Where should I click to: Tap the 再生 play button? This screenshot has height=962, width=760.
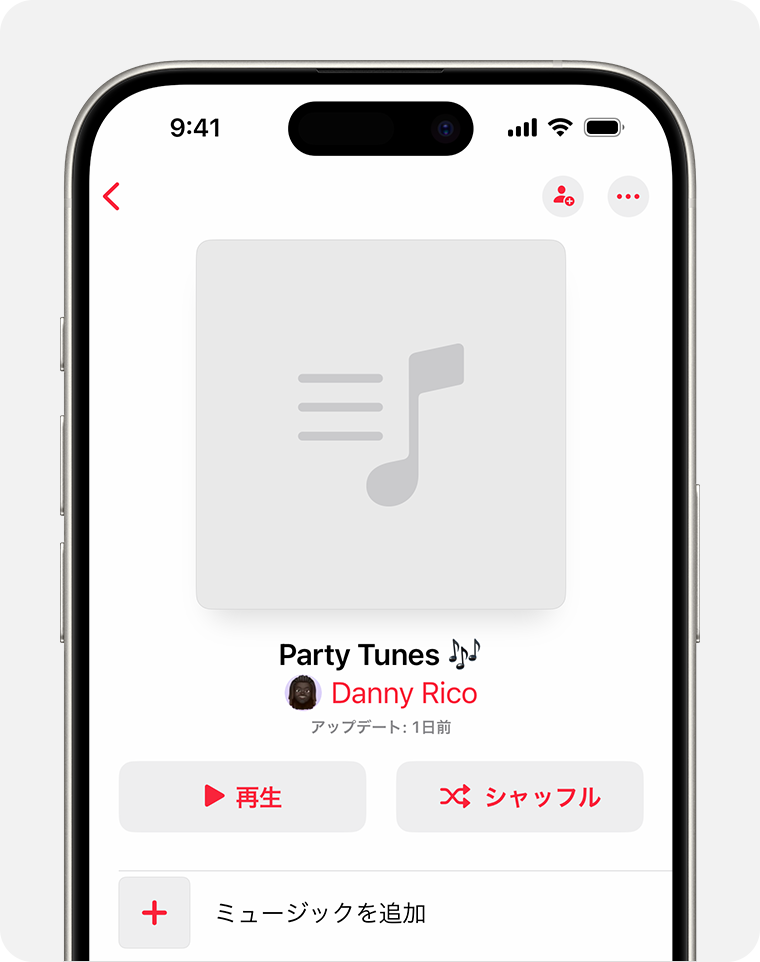click(242, 796)
